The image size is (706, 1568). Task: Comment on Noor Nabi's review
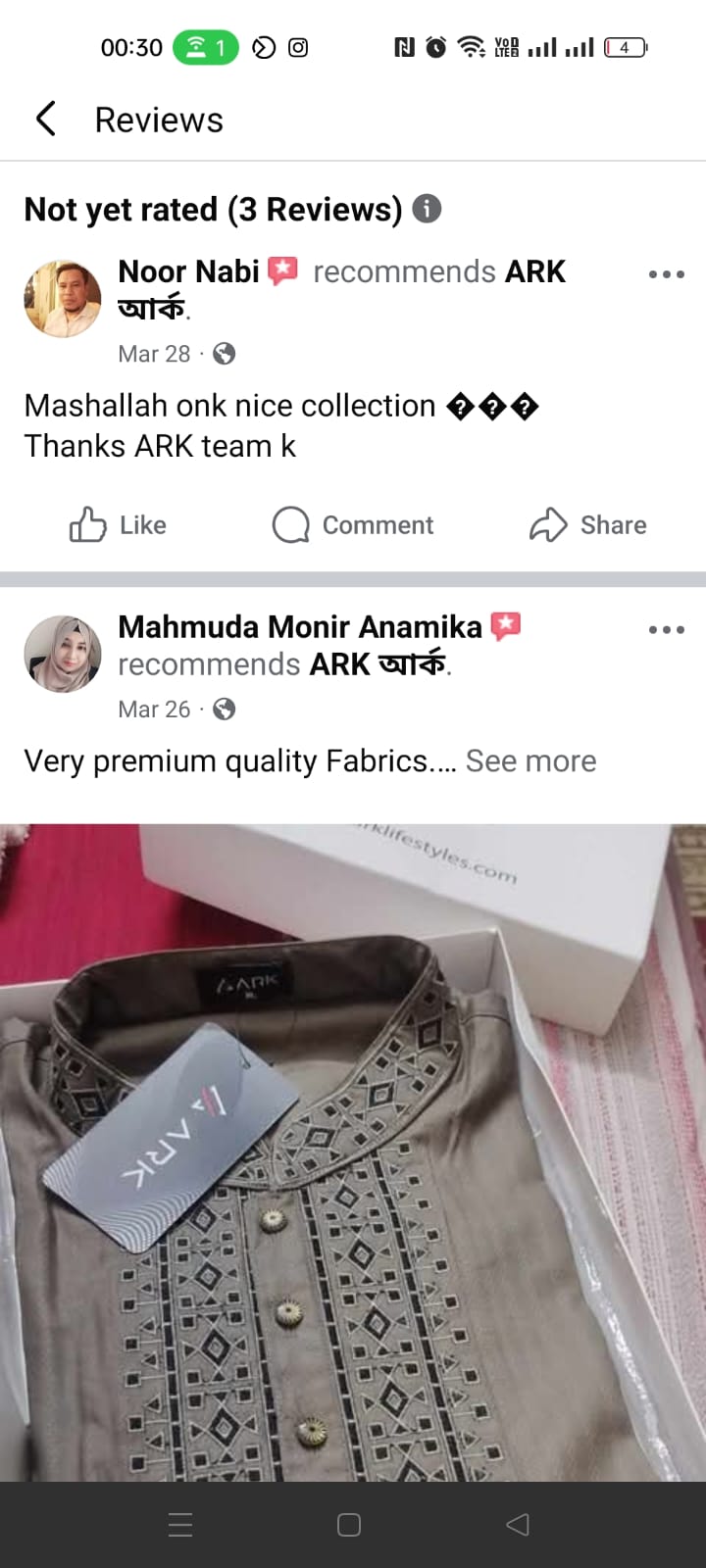353,525
